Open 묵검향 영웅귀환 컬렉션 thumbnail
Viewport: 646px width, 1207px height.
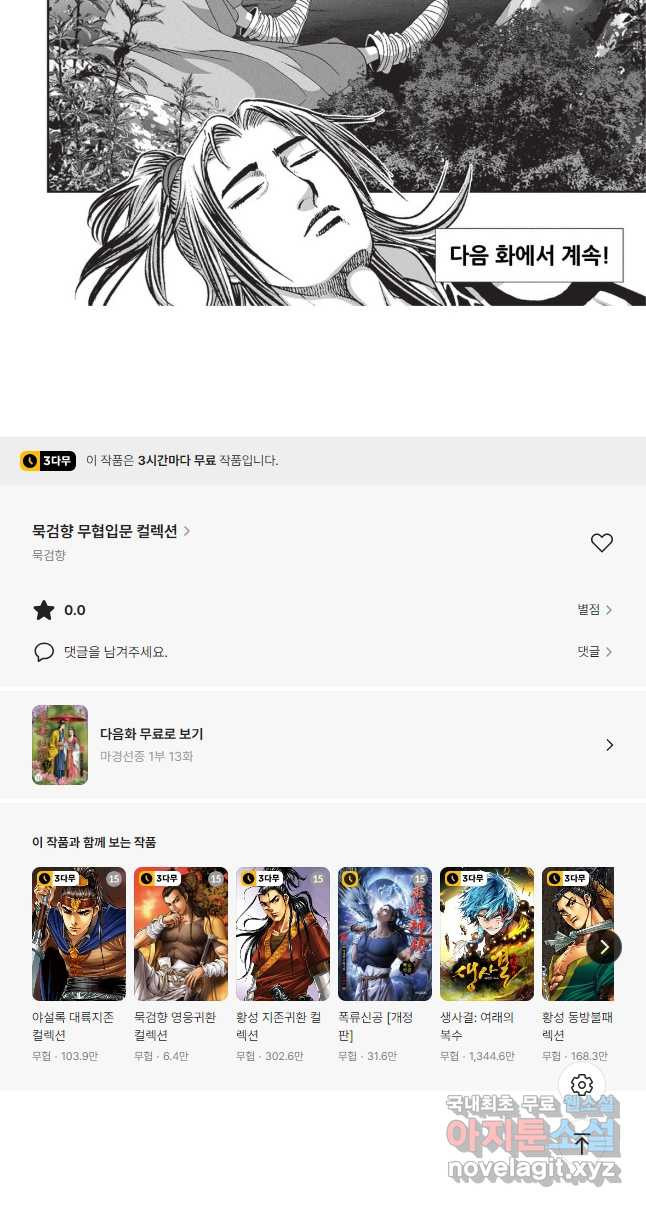point(181,934)
